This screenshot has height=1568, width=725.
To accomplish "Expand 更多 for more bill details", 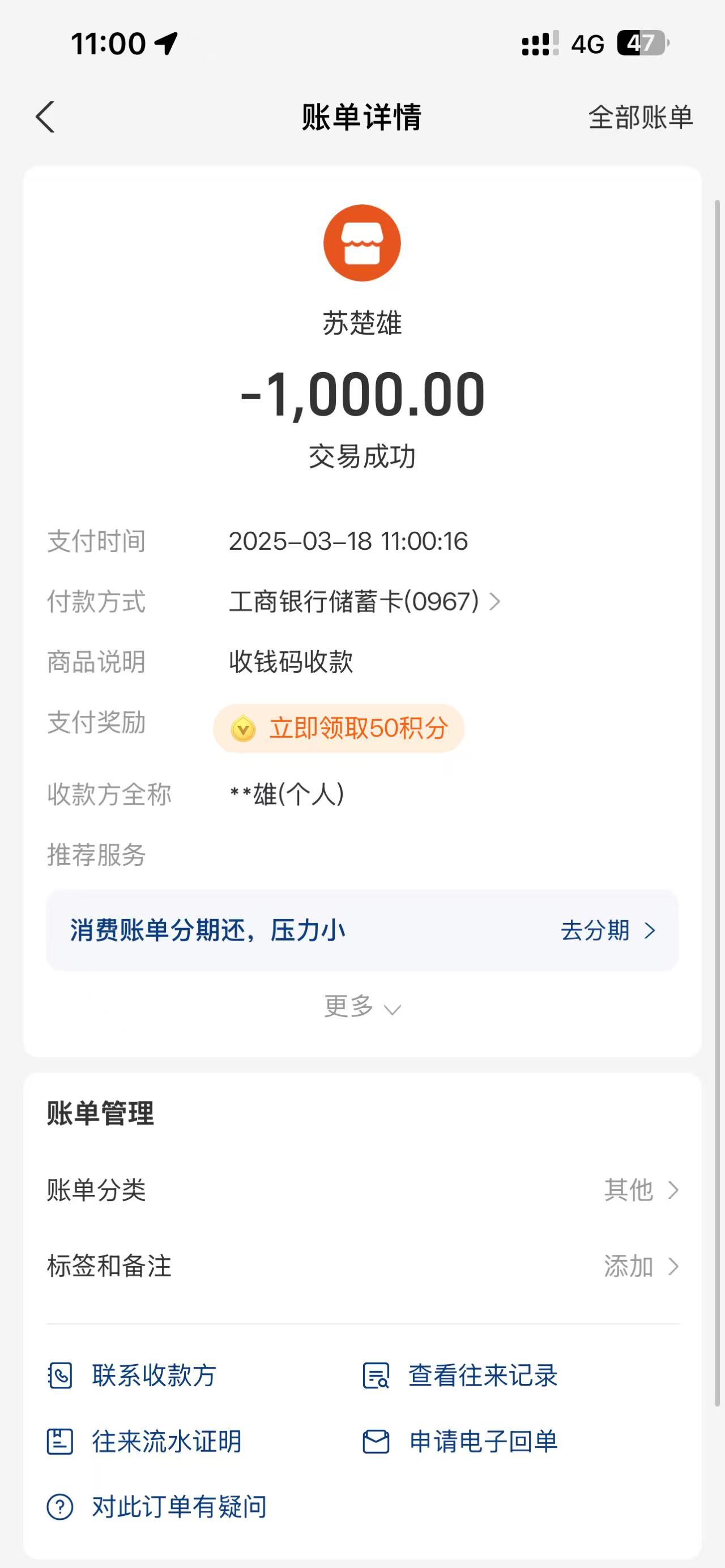I will click(361, 1006).
